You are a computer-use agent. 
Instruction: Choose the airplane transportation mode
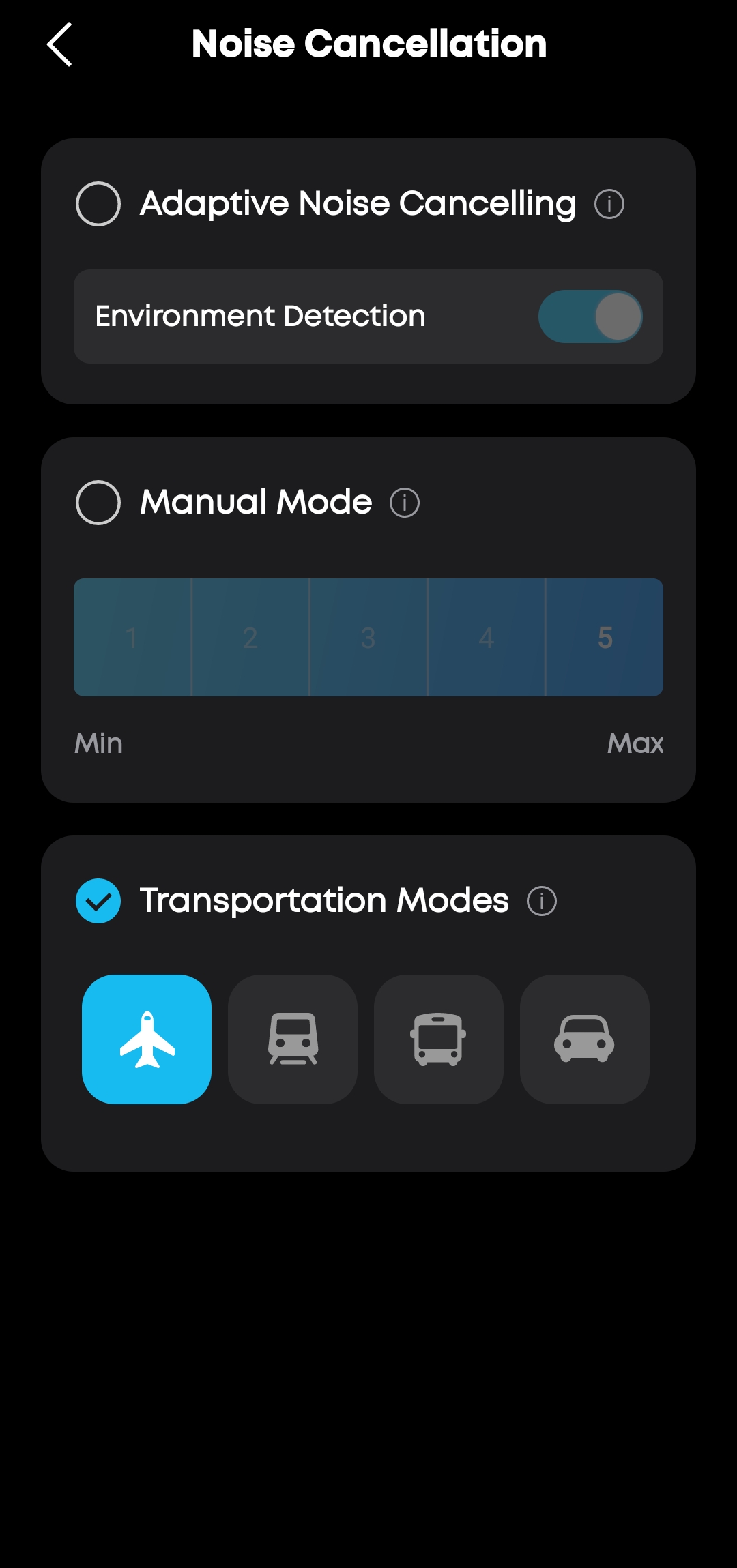coord(147,1039)
